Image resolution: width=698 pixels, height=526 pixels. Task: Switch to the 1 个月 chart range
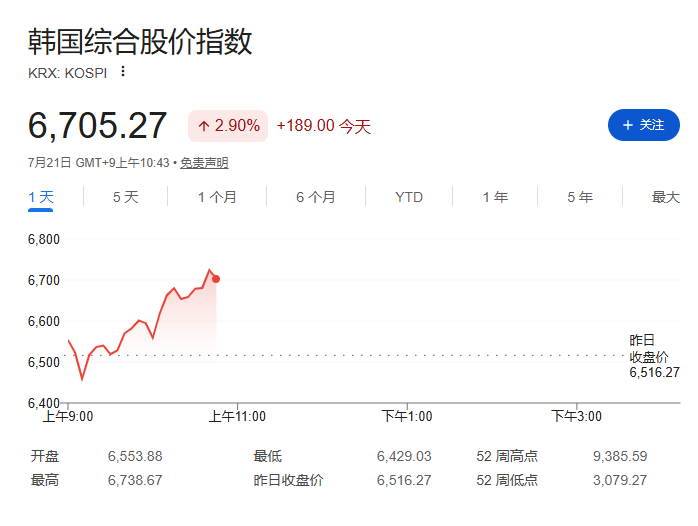[217, 197]
